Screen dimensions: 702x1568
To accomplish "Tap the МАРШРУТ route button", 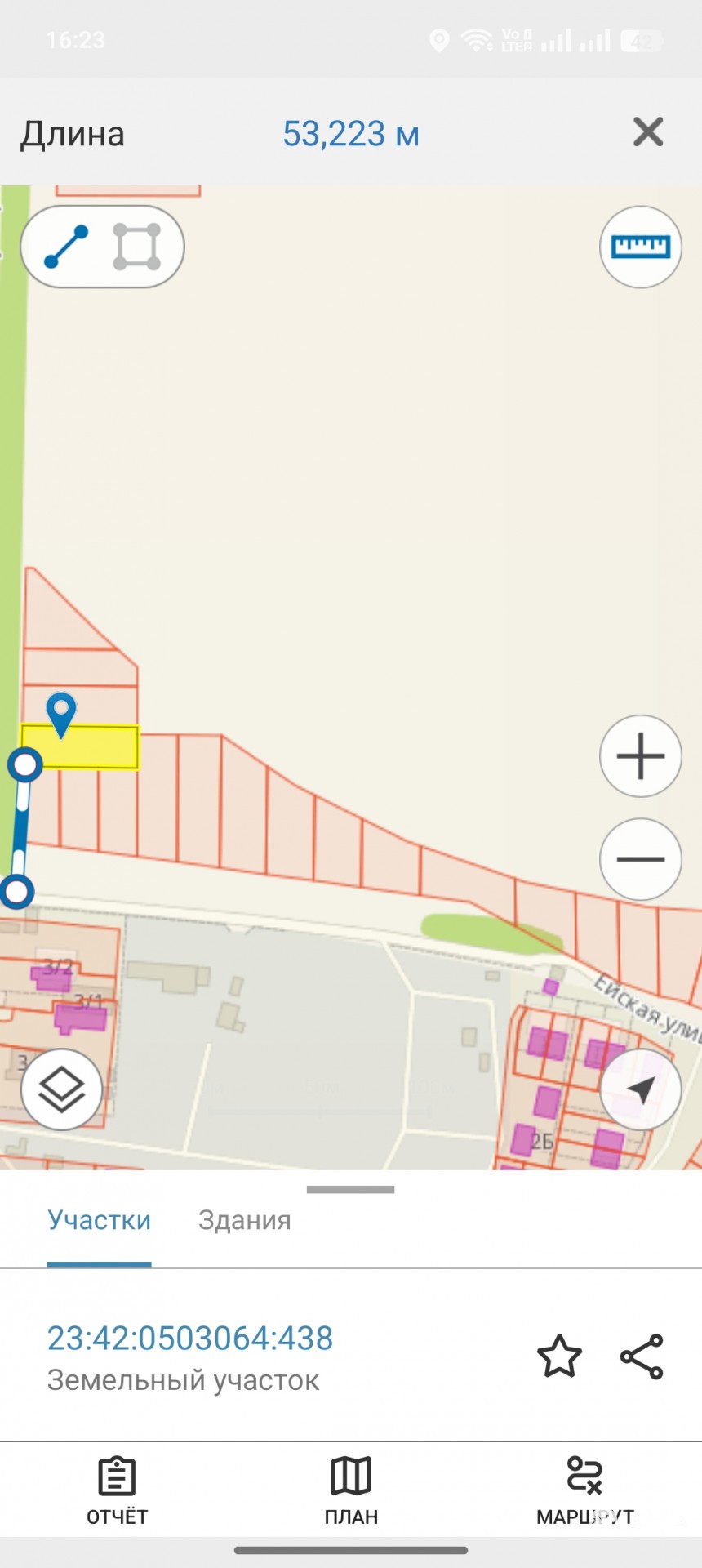I will pyautogui.click(x=584, y=1490).
